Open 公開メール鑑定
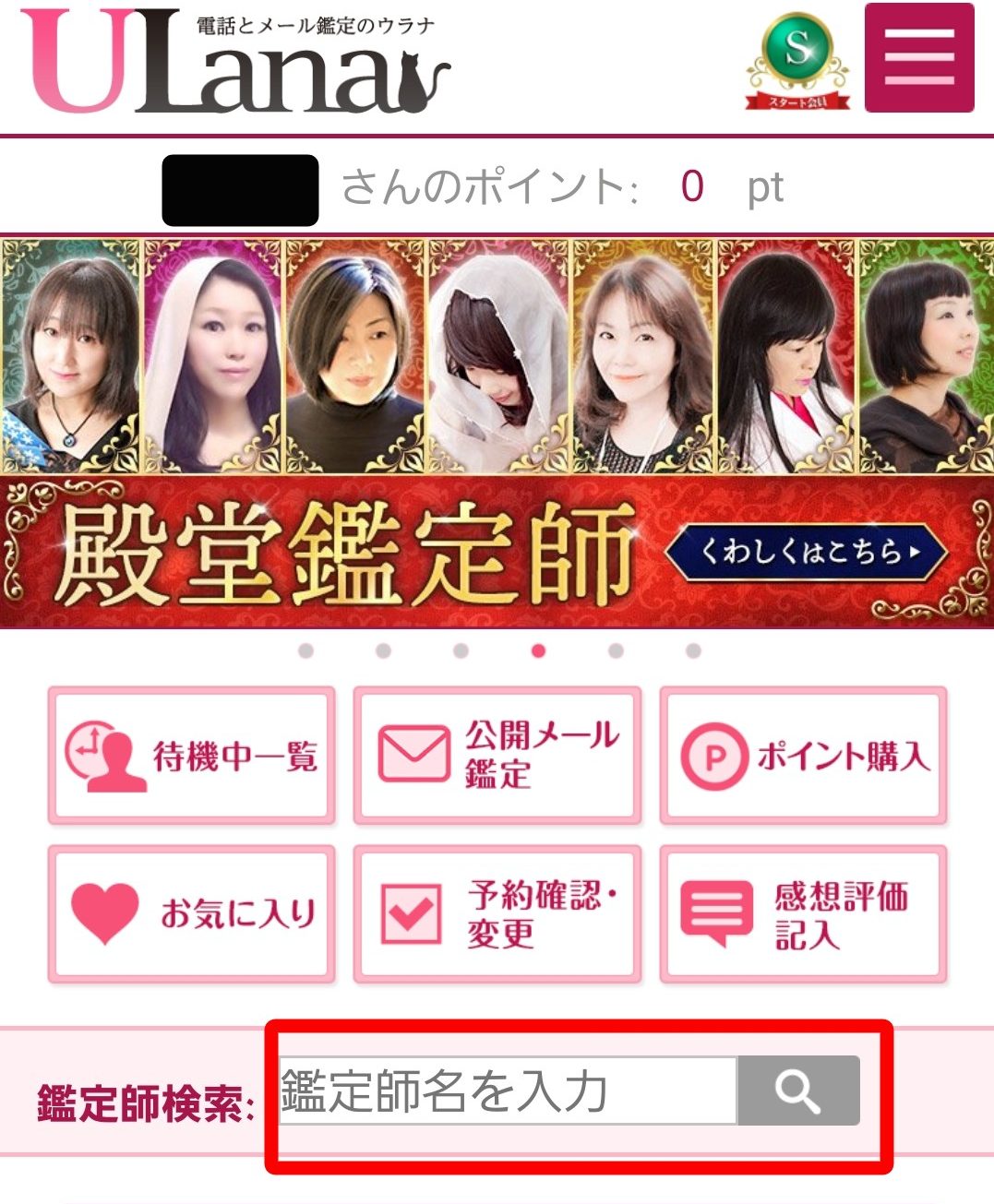Viewport: 994px width, 1204px height. pos(497,756)
